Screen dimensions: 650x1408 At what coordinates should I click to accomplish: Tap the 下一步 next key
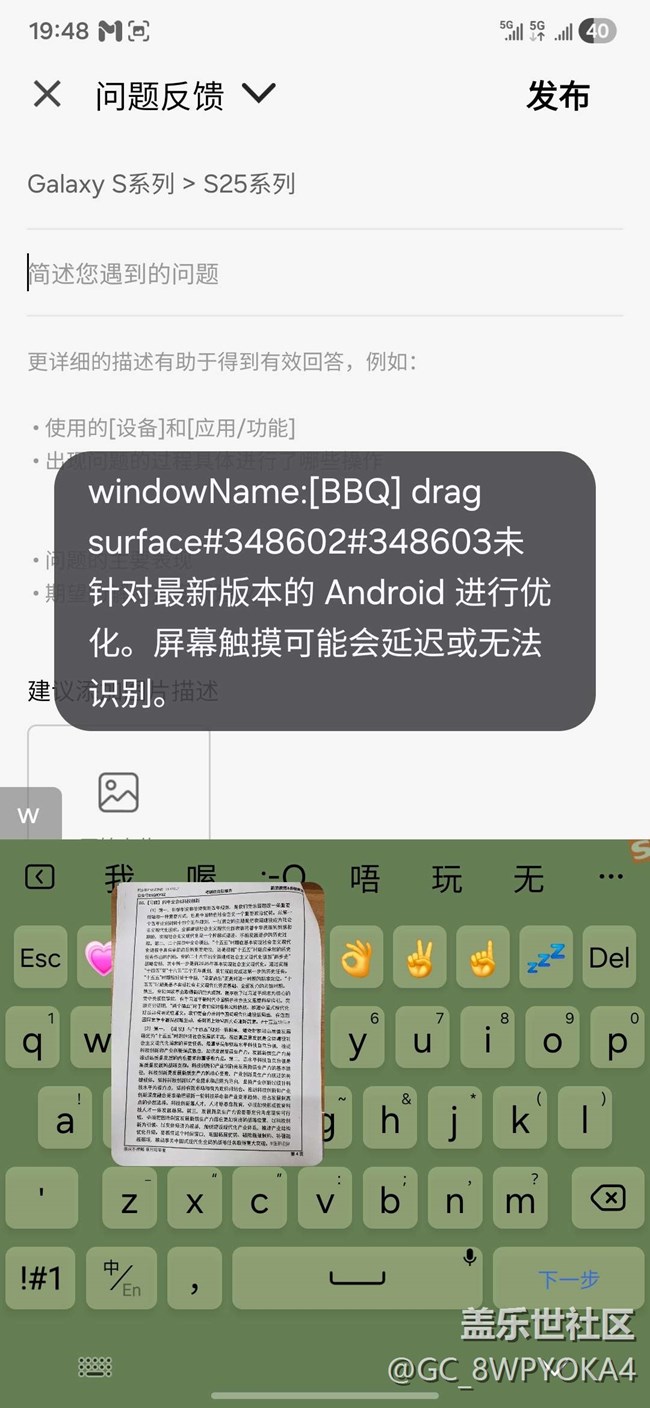tap(568, 1279)
